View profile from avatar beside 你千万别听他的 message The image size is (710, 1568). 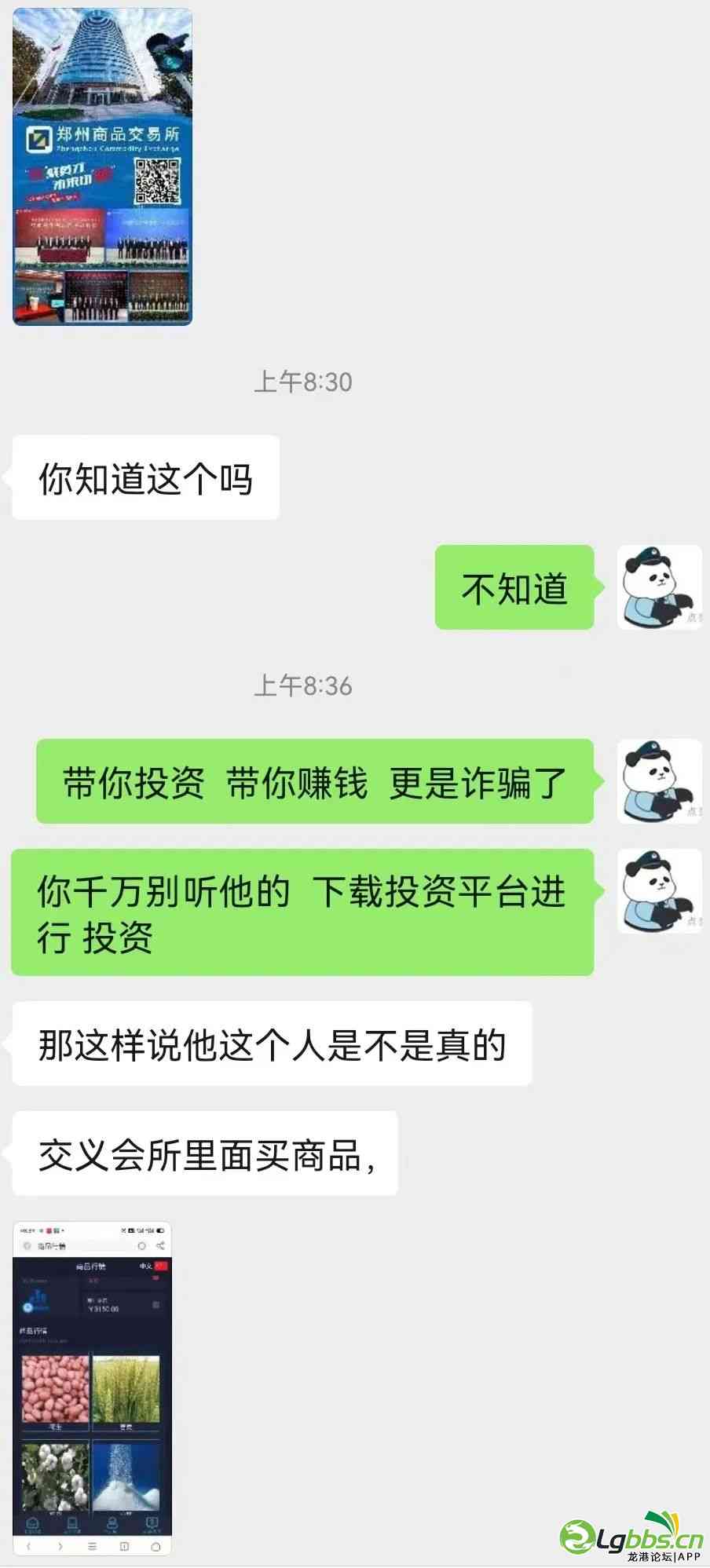658,891
